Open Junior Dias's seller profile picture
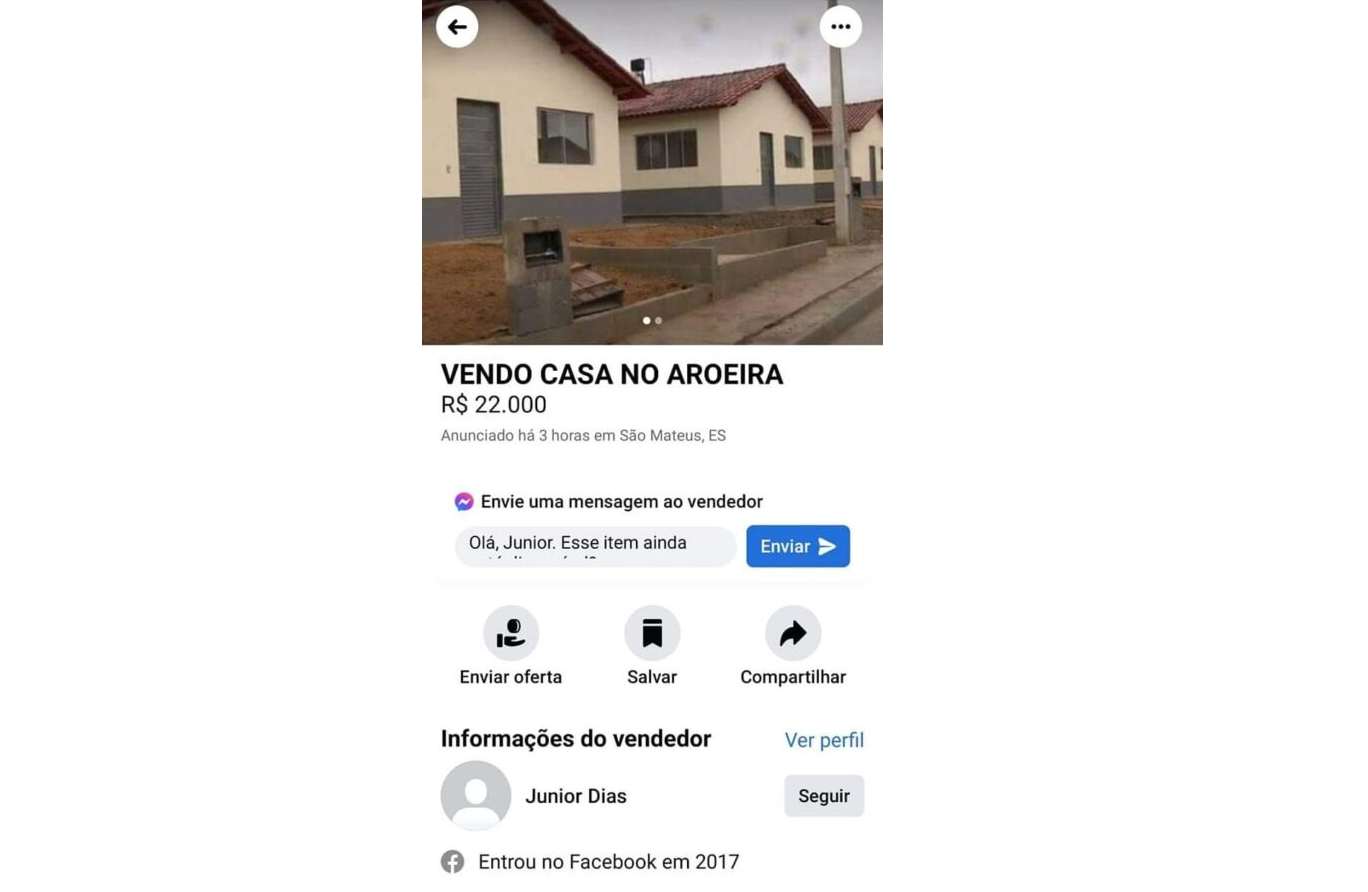This screenshot has height=892, width=1368. [x=476, y=796]
